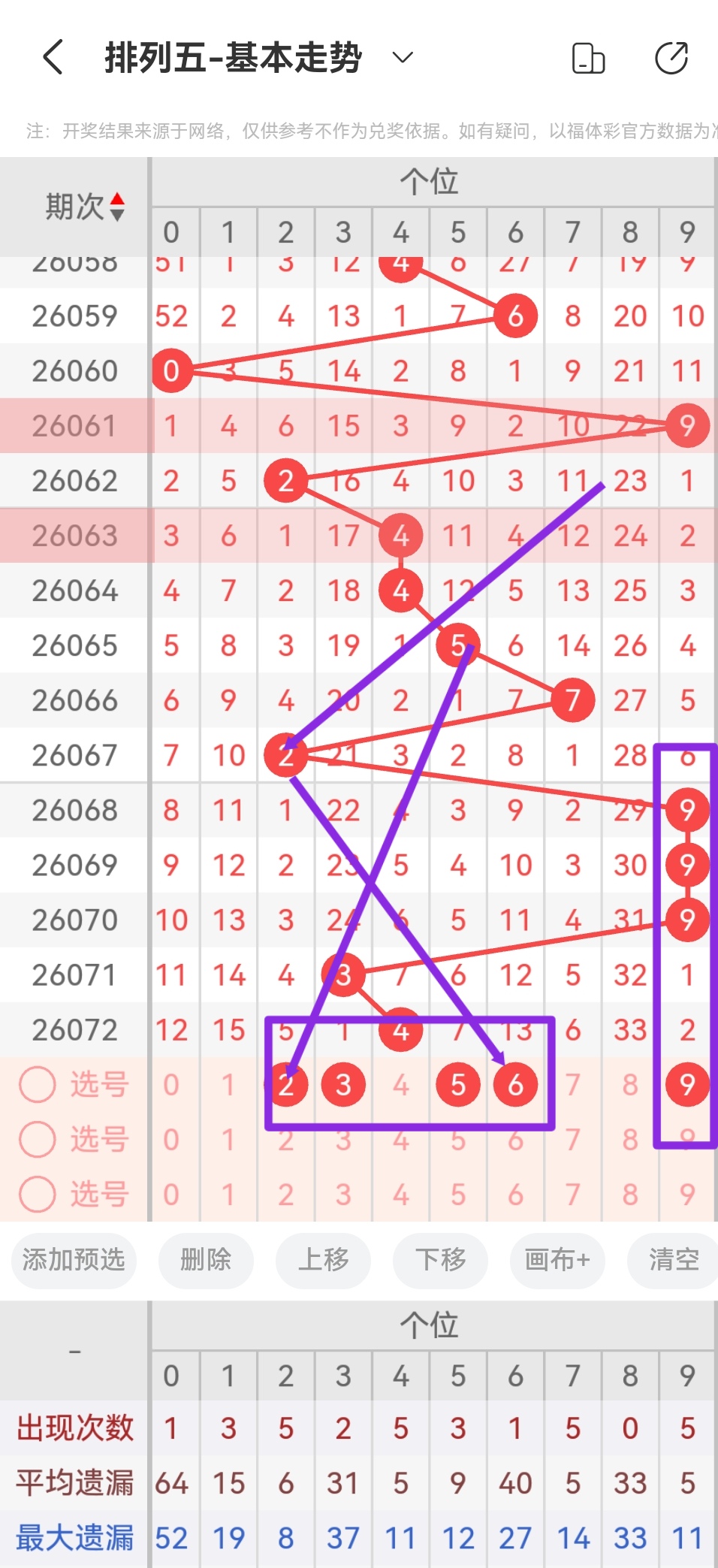Select the first 选号 row radio circle

pyautogui.click(x=38, y=1085)
